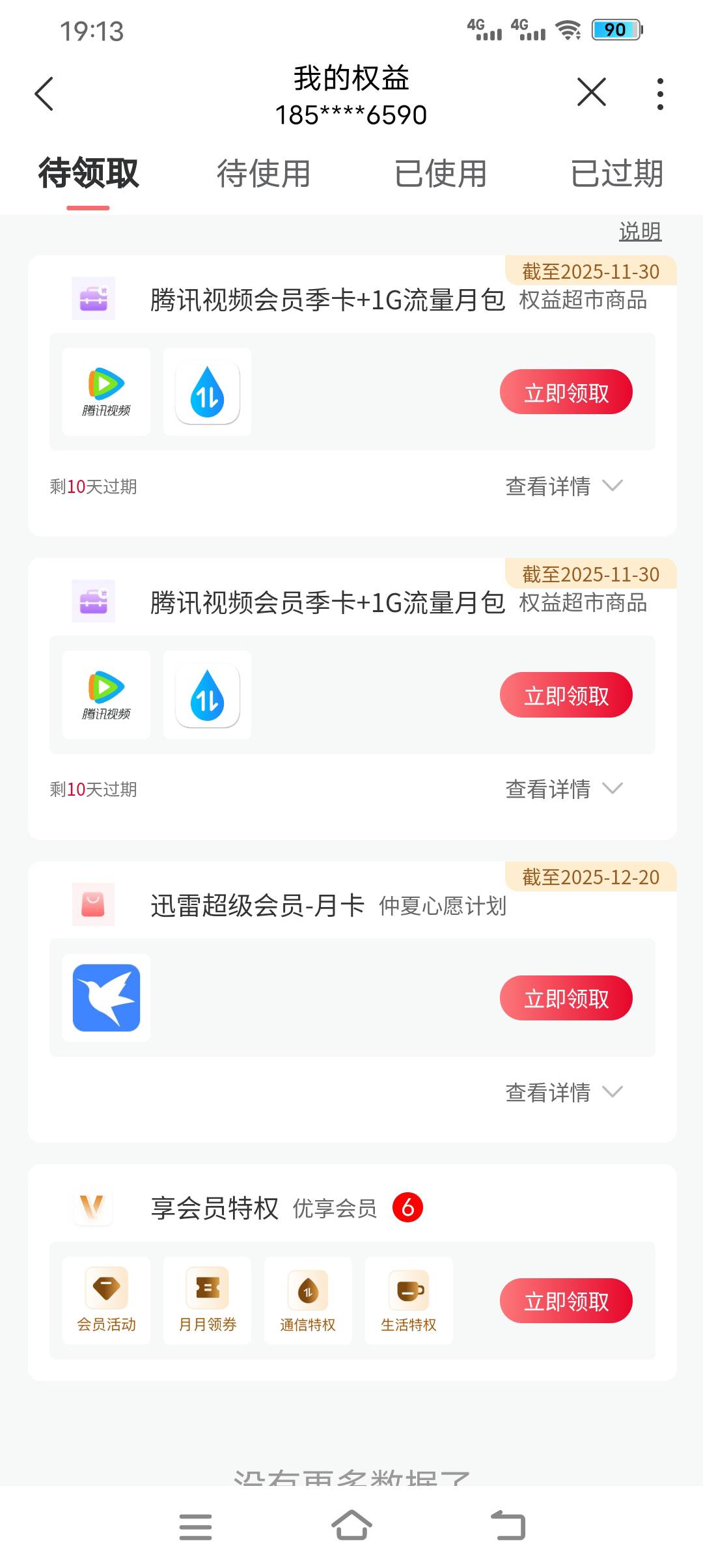Expand 查看详情 for 迅雷超级会员-月卡

click(x=564, y=1092)
